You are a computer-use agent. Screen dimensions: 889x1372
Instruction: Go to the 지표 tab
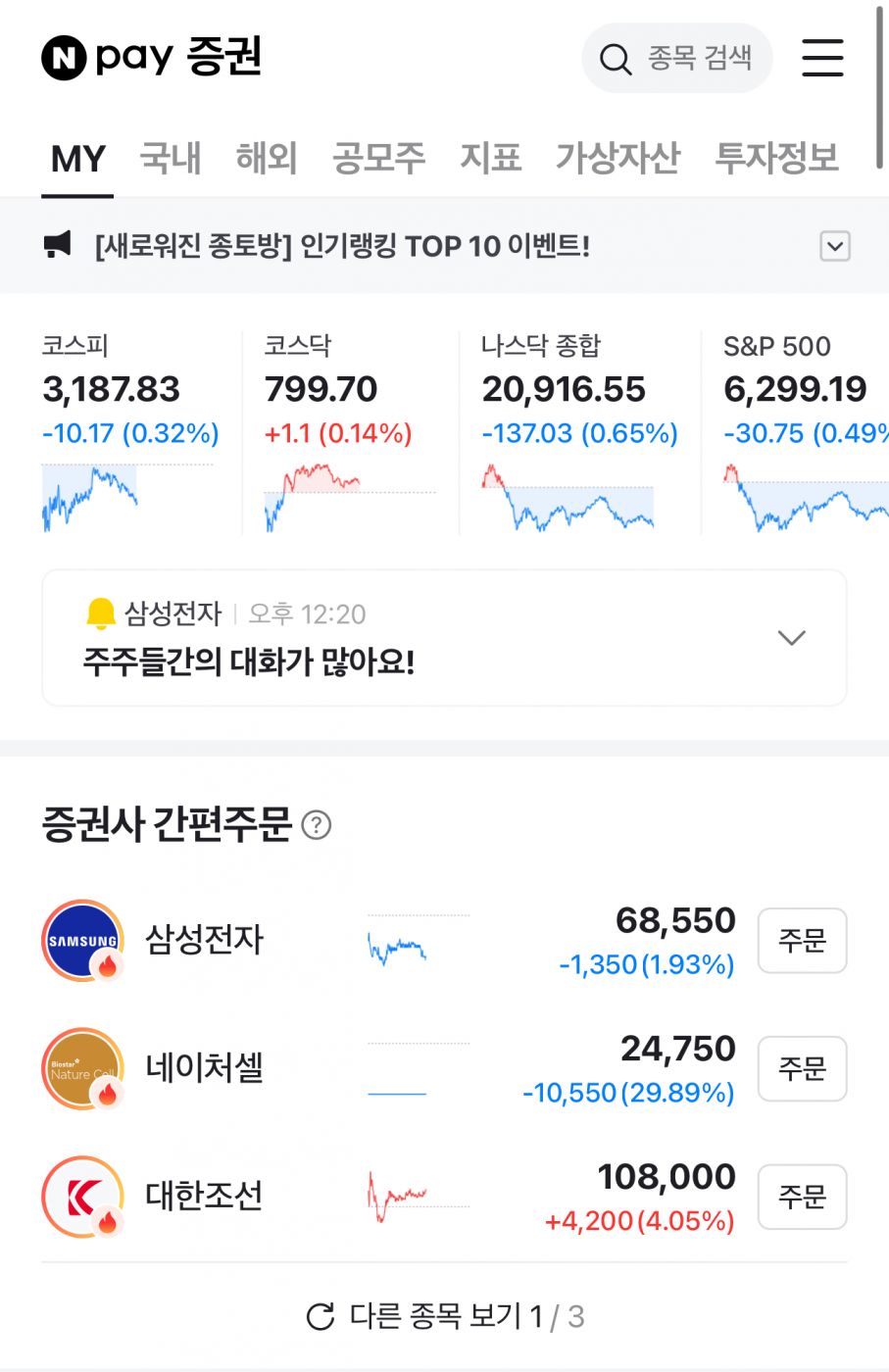pyautogui.click(x=490, y=158)
